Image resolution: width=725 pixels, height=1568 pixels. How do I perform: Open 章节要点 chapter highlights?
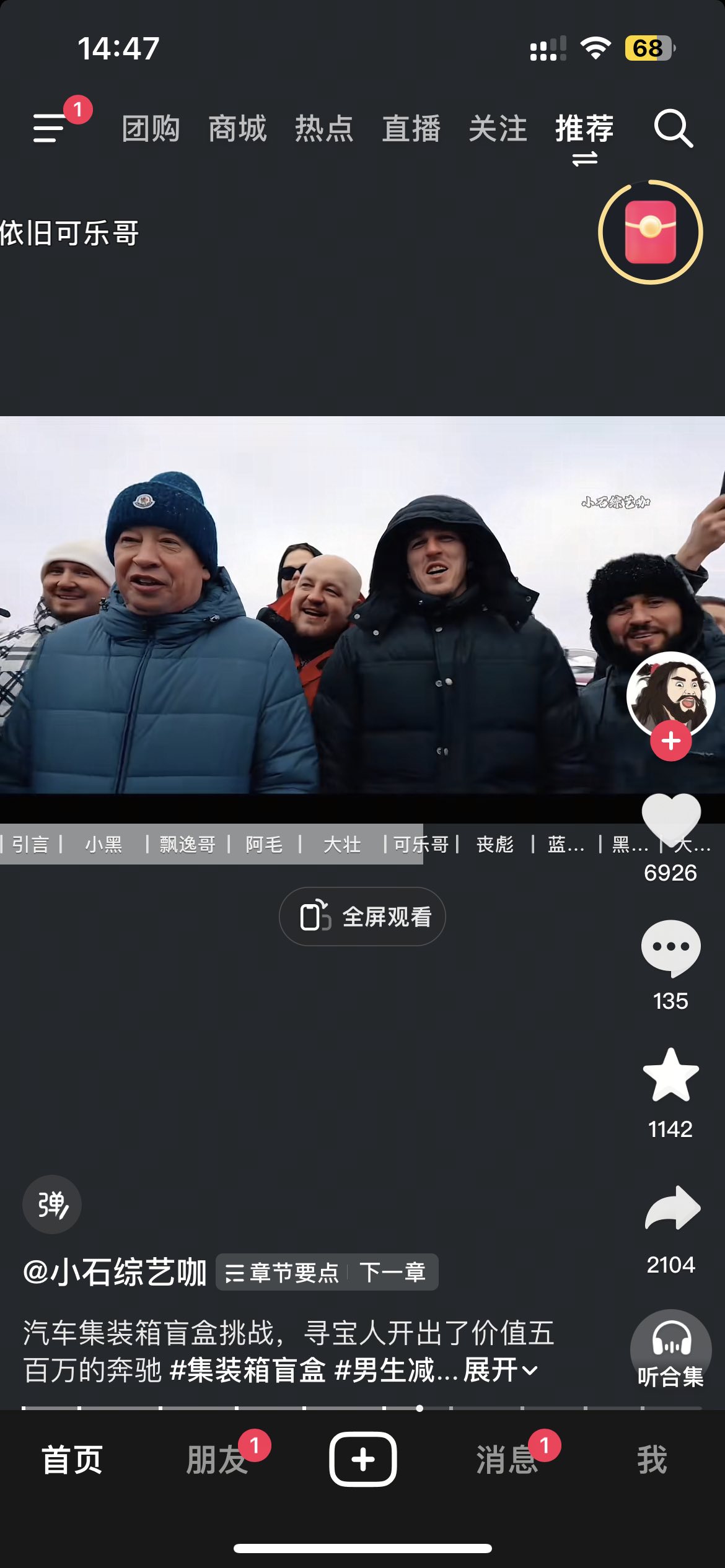point(283,1273)
